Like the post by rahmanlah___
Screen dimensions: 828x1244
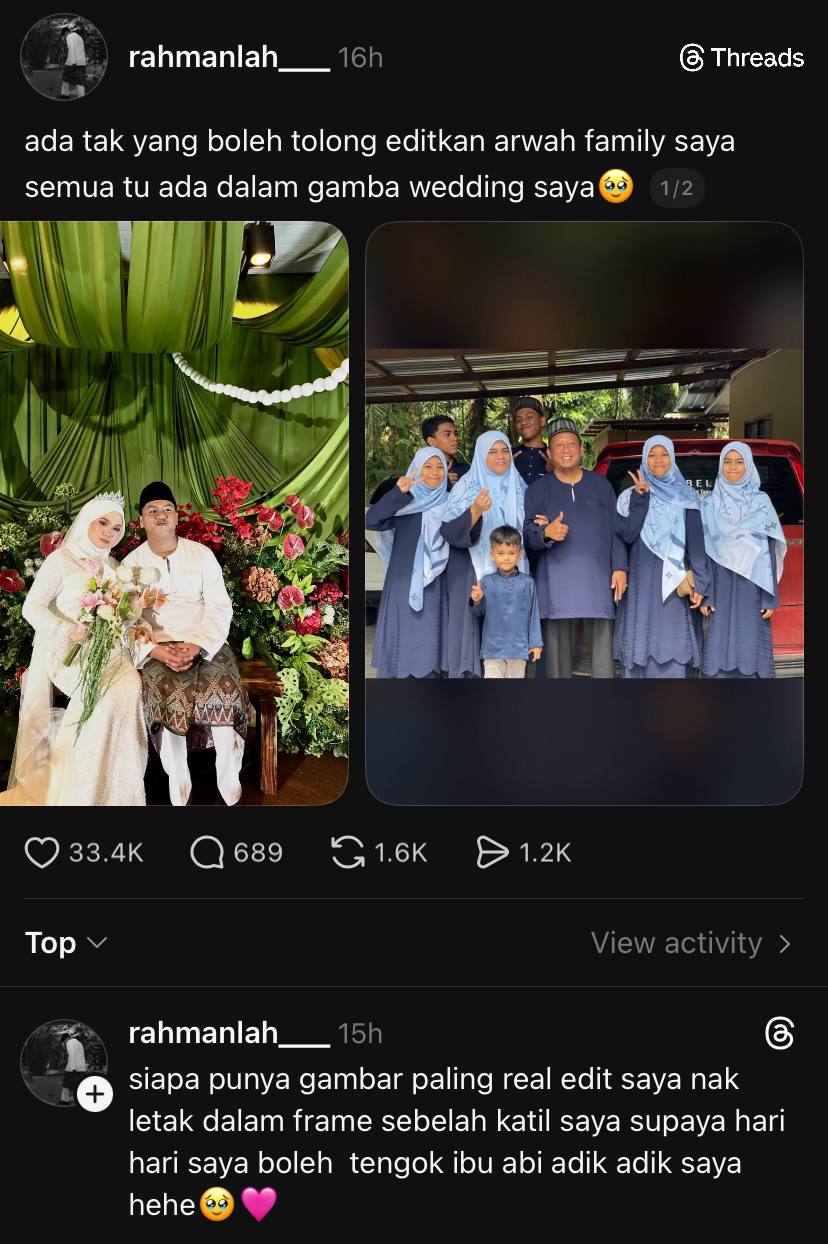point(42,853)
